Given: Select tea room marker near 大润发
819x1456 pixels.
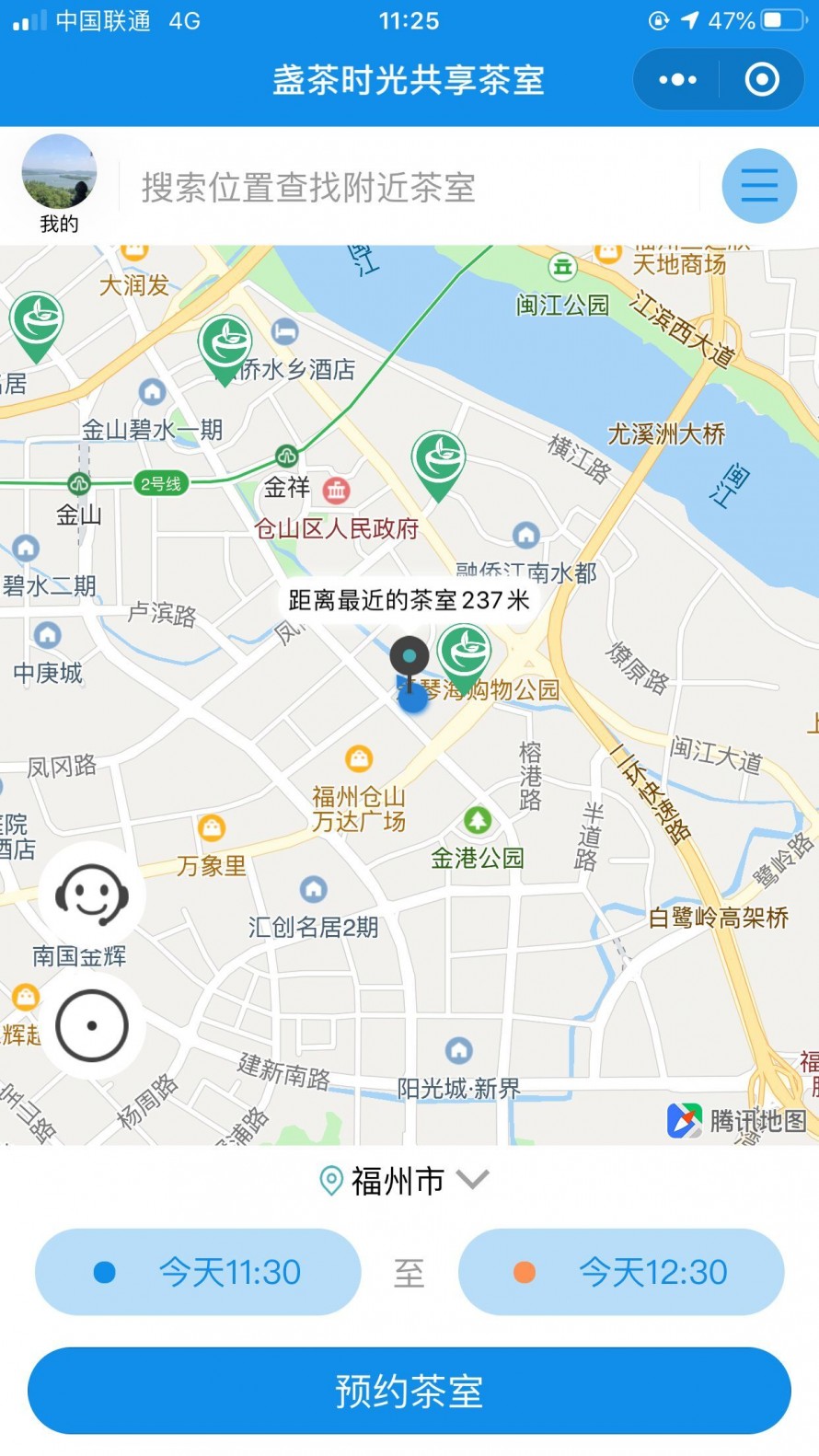Looking at the screenshot, I should coord(37,320).
